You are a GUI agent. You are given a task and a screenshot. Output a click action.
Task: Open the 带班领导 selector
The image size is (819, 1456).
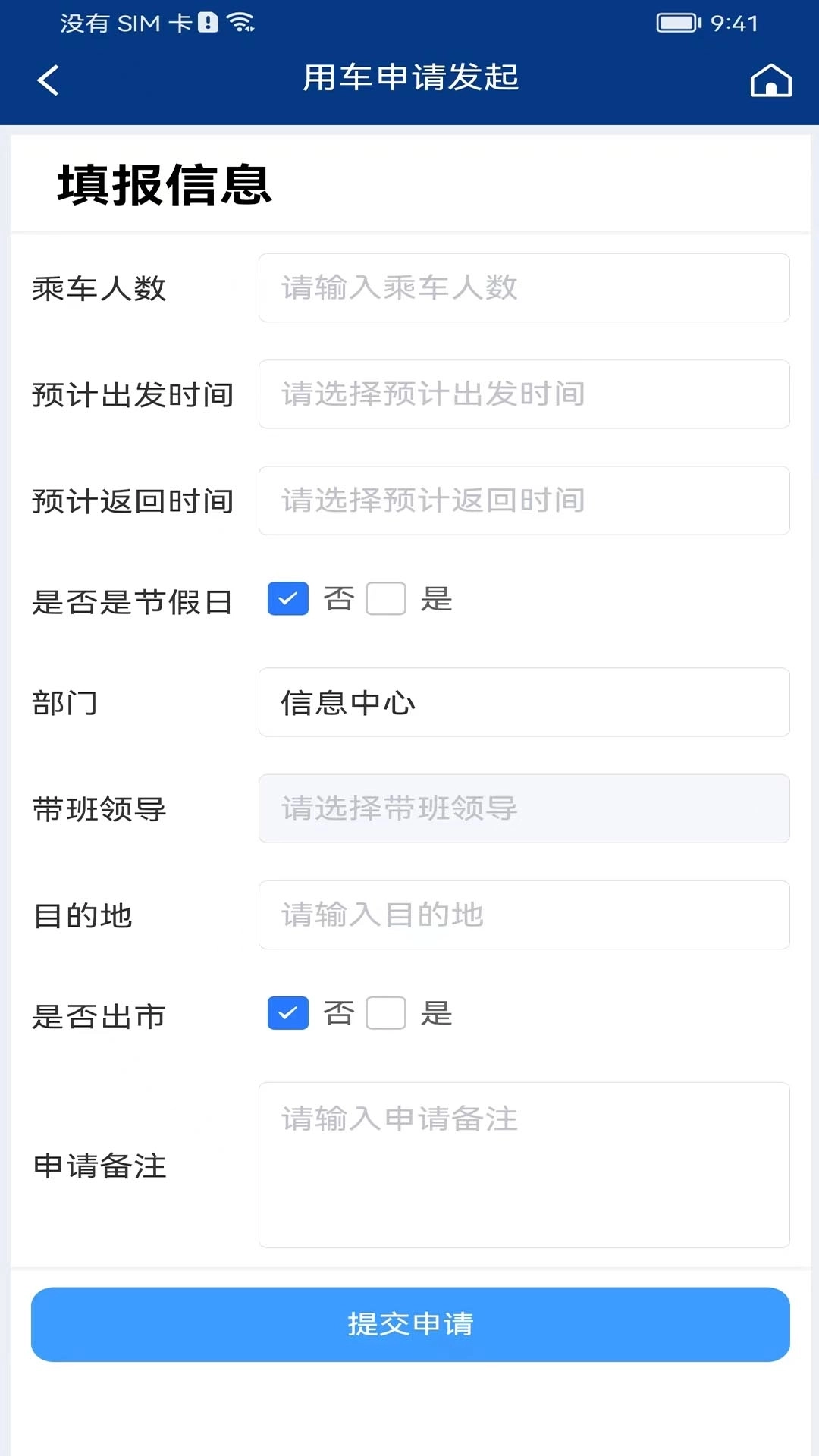point(525,809)
